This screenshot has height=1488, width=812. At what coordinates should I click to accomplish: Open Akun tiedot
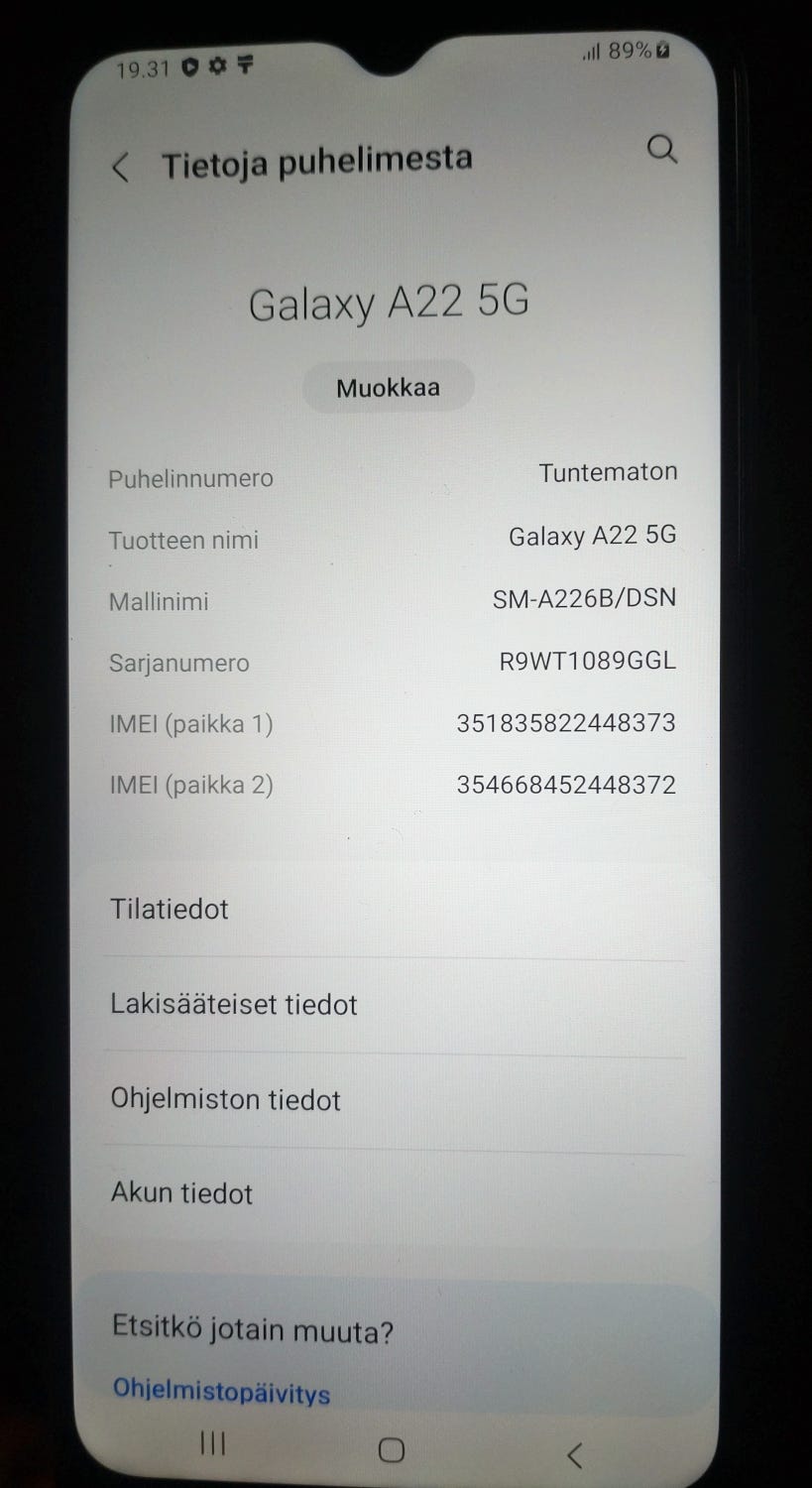click(x=395, y=1193)
